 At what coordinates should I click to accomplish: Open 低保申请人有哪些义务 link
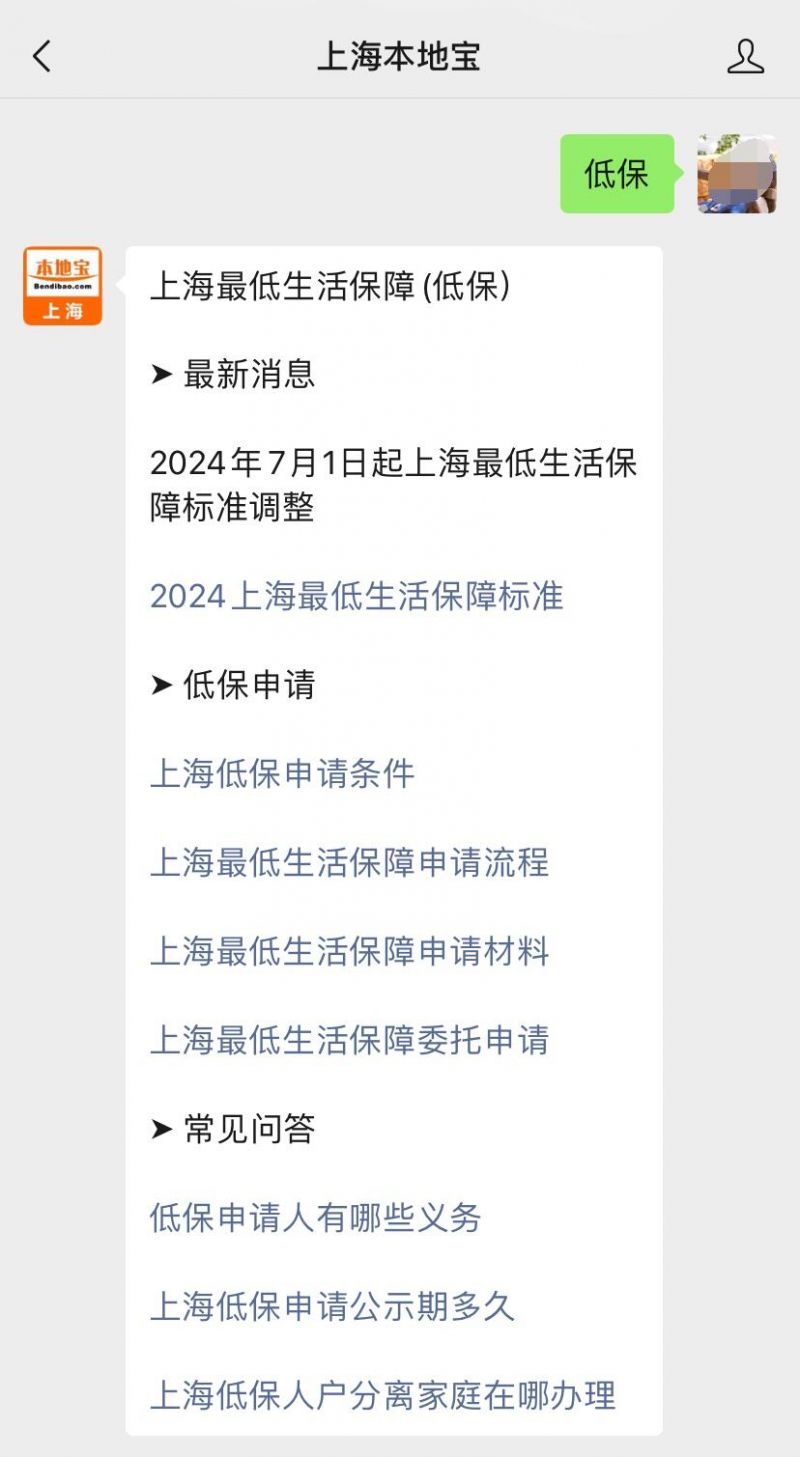[x=316, y=1218]
